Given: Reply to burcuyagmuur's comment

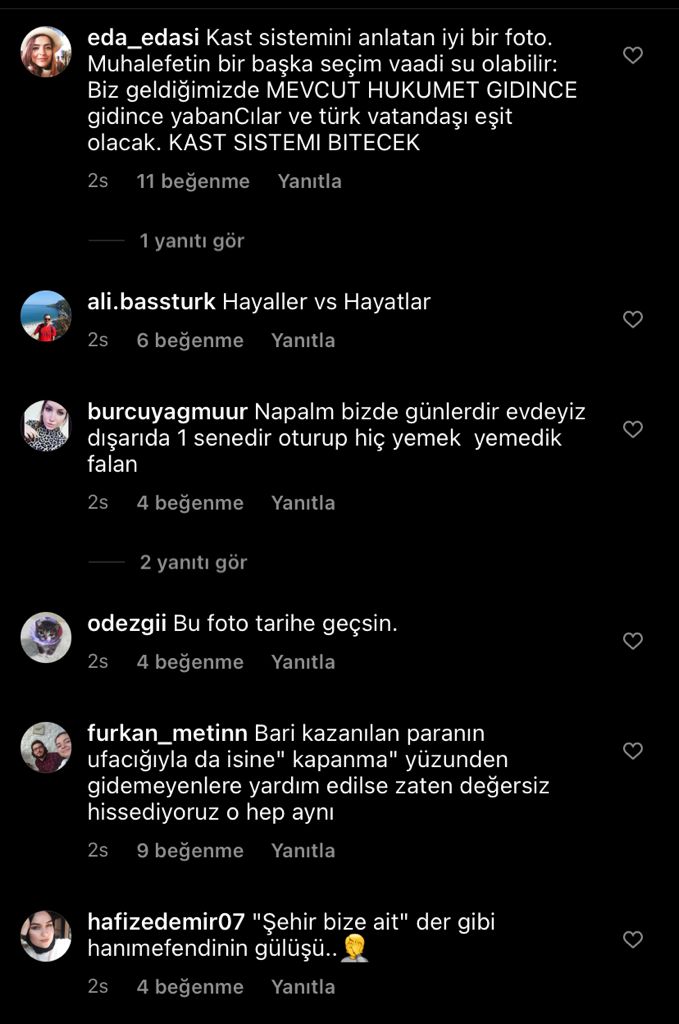Looking at the screenshot, I should pos(302,502).
